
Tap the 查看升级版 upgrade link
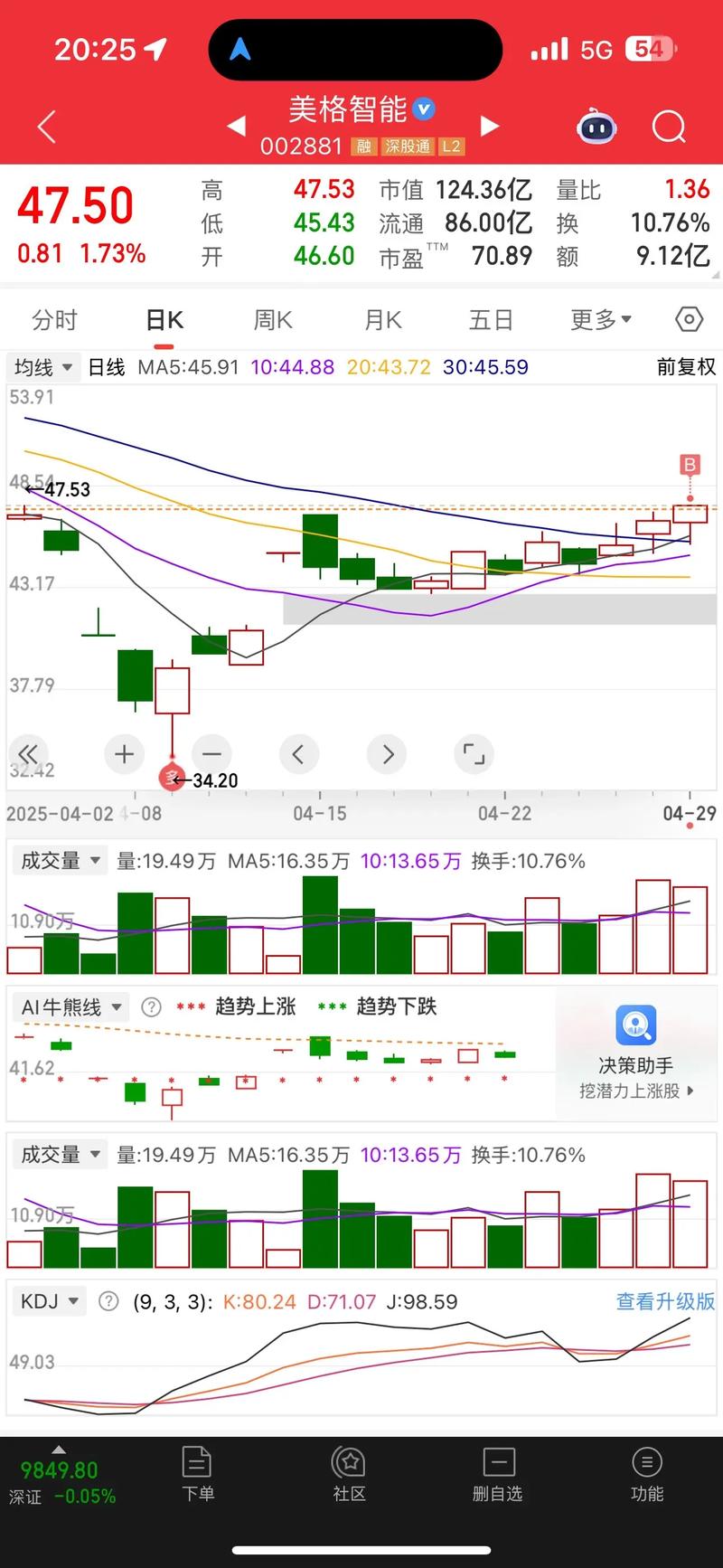pos(665,1301)
